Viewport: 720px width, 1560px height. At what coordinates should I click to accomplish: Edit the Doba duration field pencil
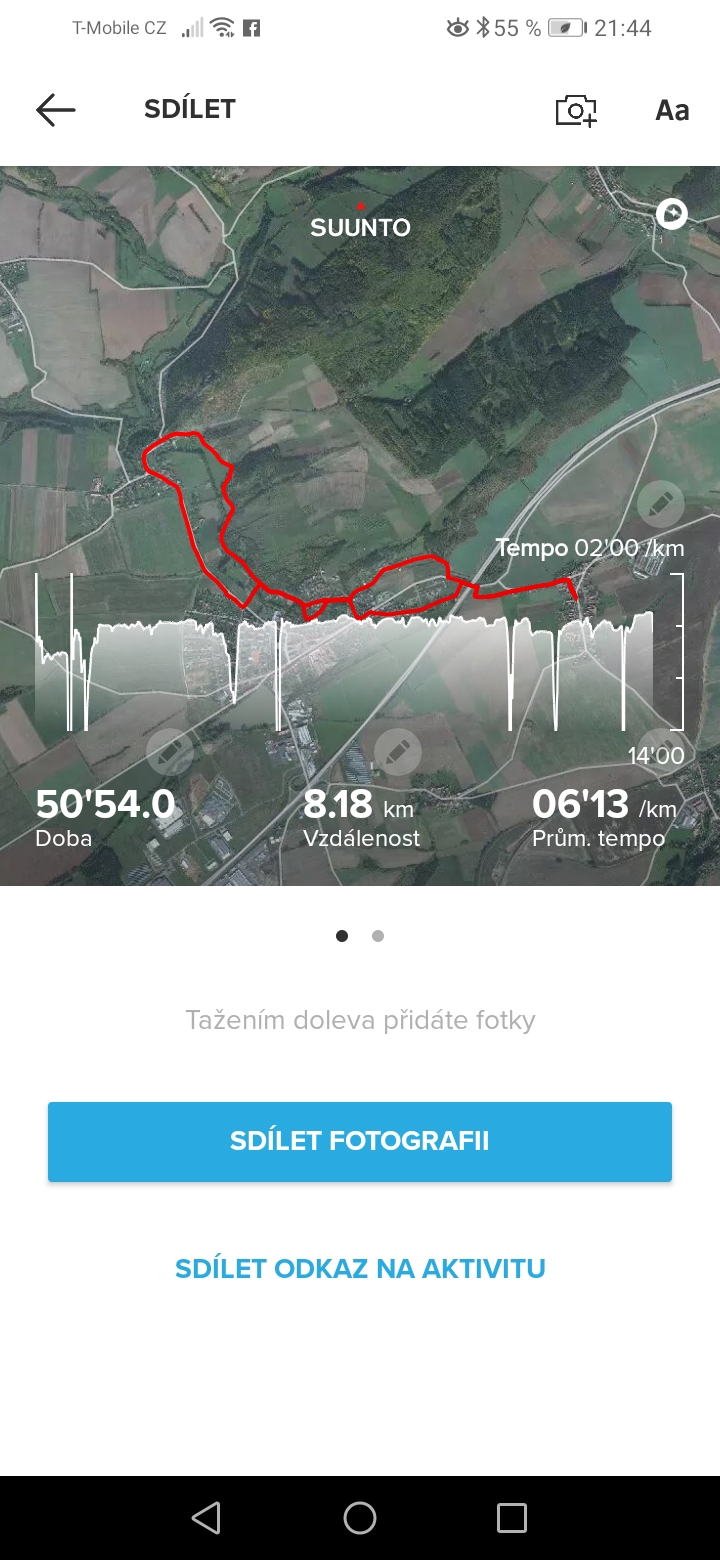170,751
